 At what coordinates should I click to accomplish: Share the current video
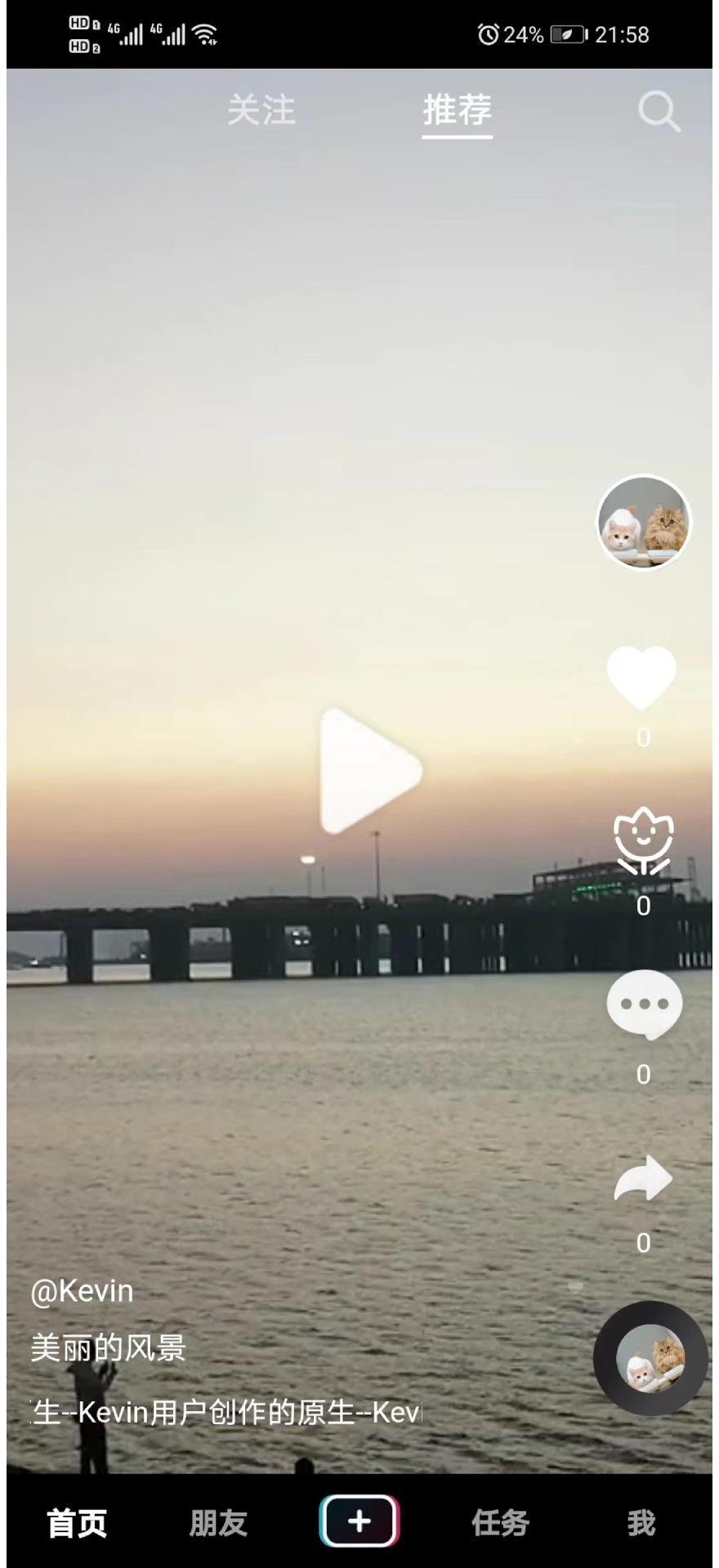pyautogui.click(x=643, y=1177)
